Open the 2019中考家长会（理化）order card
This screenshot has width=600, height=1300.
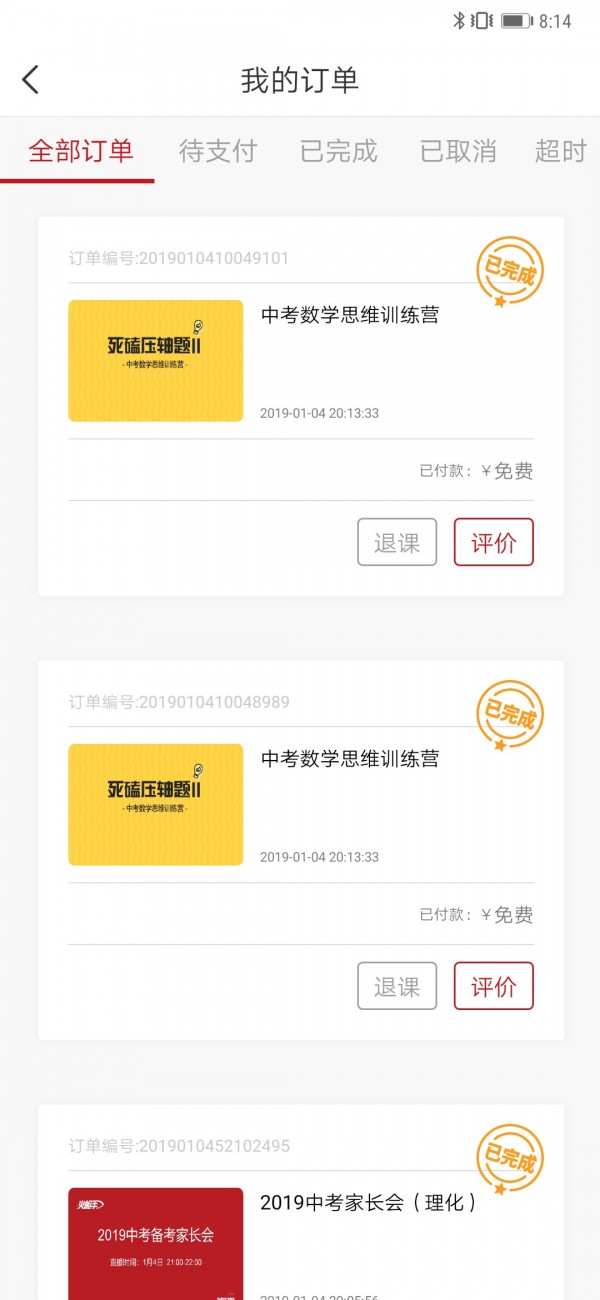(301, 1202)
